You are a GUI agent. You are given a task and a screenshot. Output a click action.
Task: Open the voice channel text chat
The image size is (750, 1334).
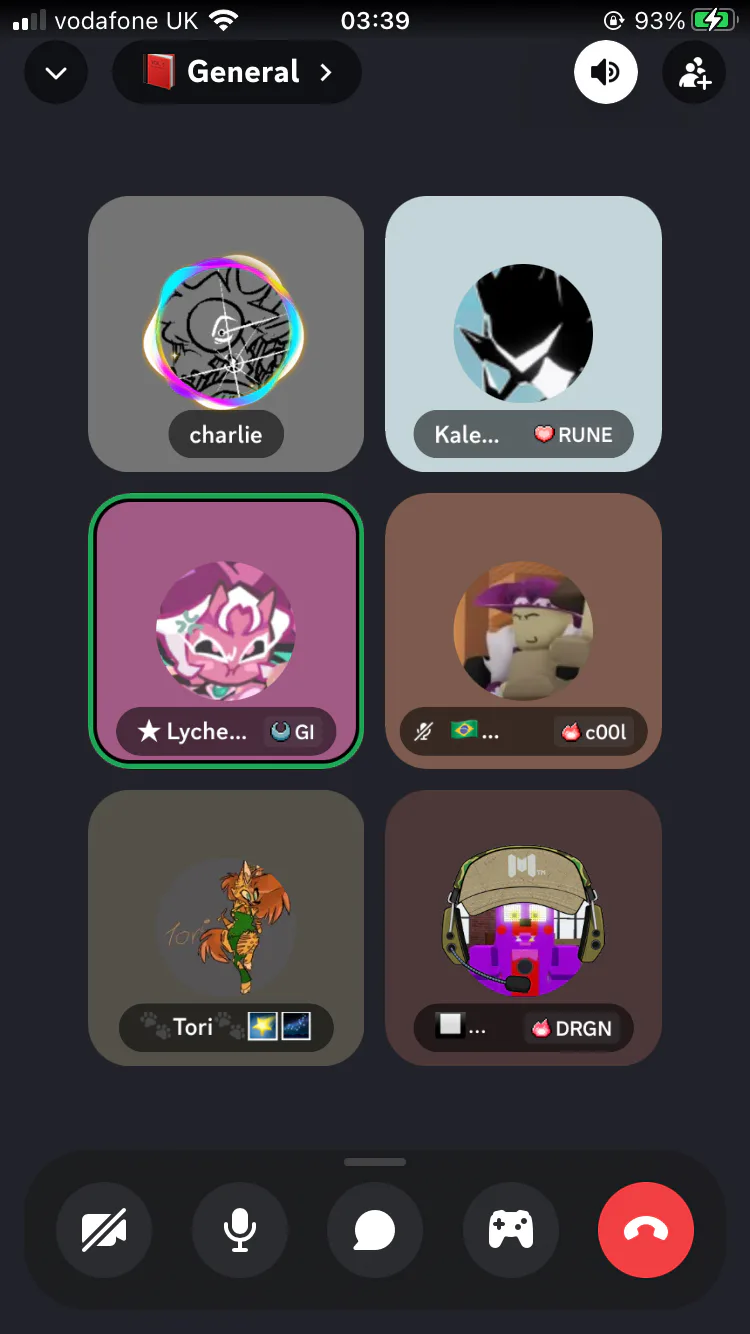(x=375, y=1230)
